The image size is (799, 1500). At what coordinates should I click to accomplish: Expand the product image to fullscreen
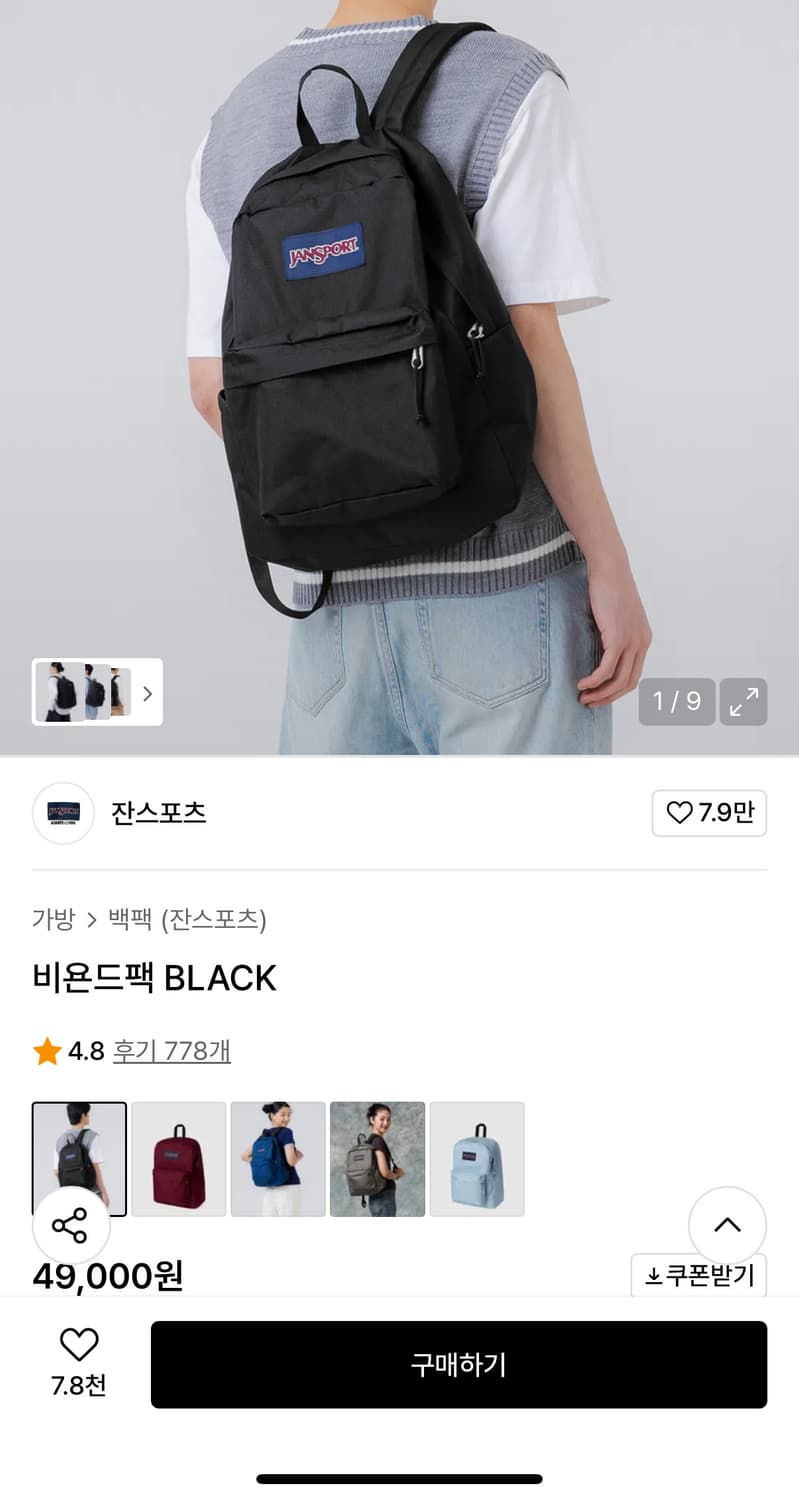tap(743, 702)
